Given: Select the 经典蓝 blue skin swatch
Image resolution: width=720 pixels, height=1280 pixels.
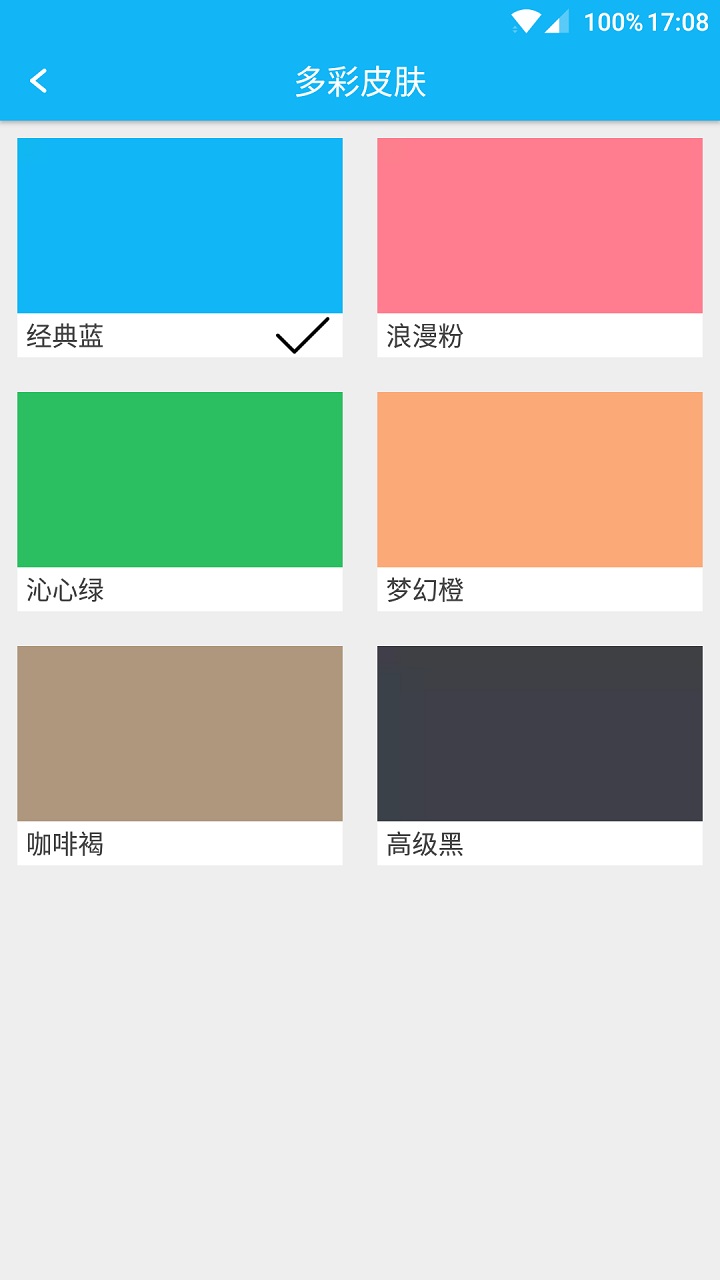Looking at the screenshot, I should 180,224.
